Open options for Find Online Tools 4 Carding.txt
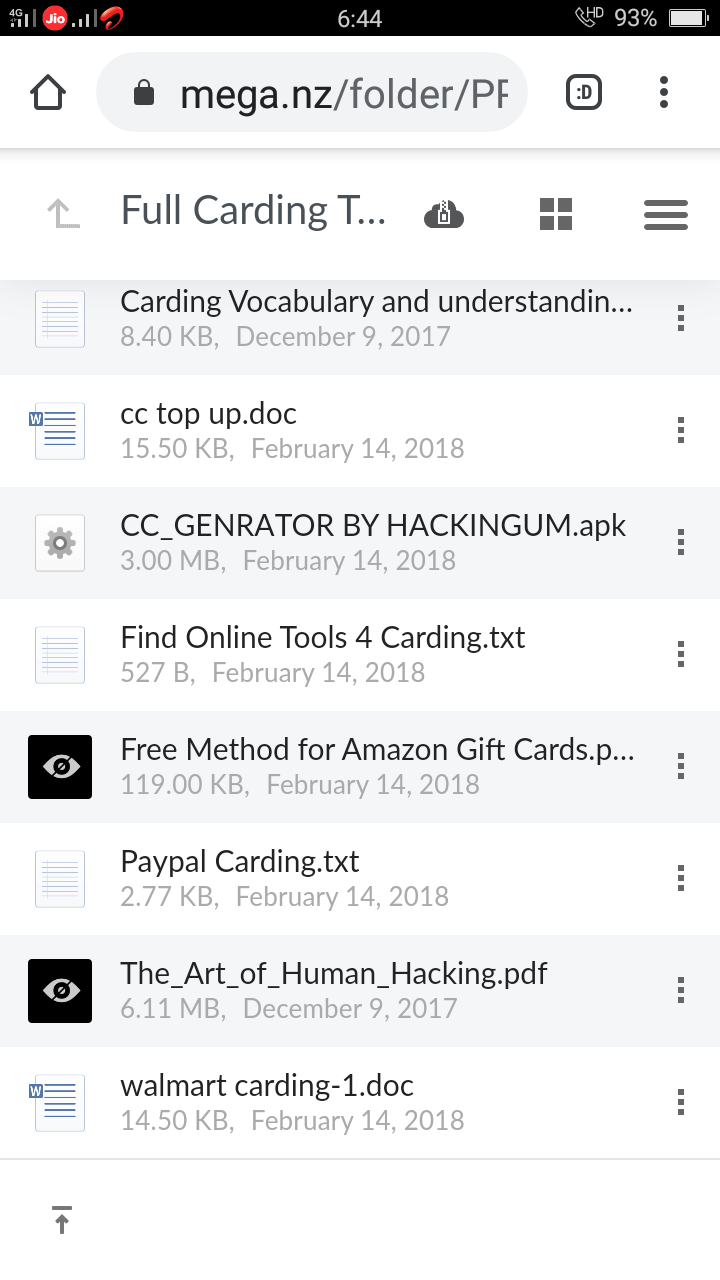 (680, 654)
